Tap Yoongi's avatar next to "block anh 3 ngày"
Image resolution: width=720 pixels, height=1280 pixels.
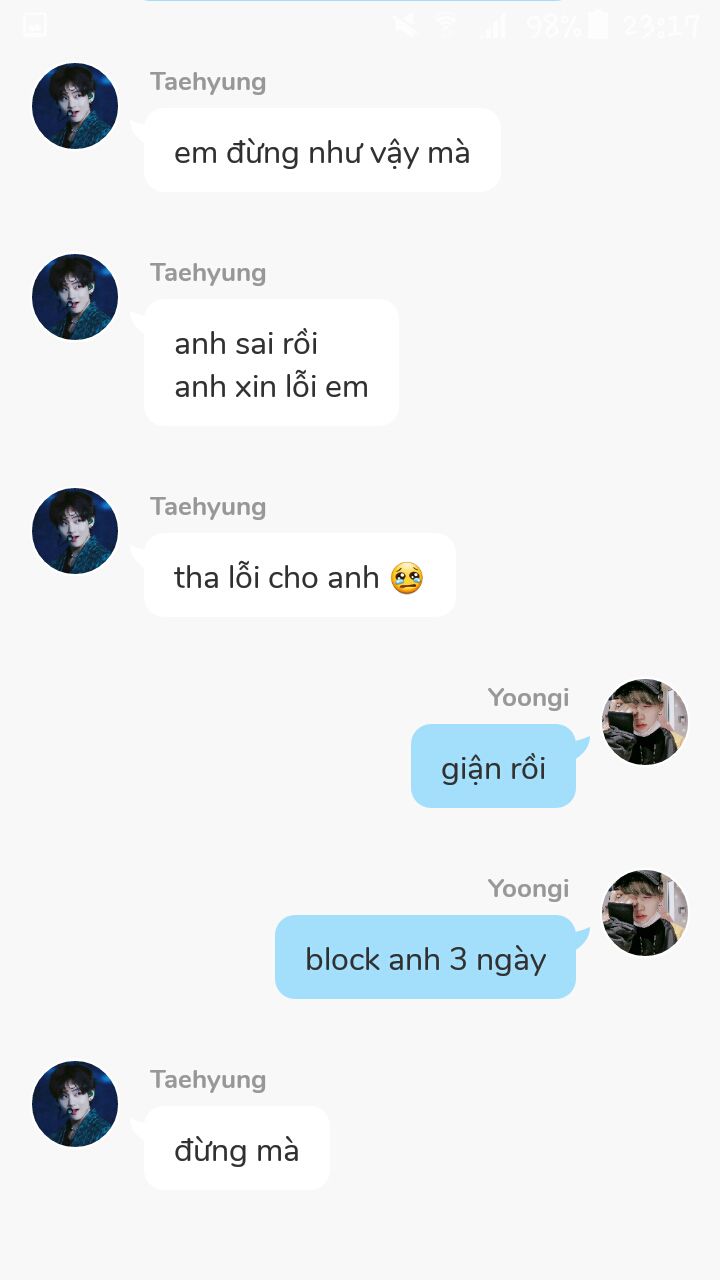tap(645, 913)
